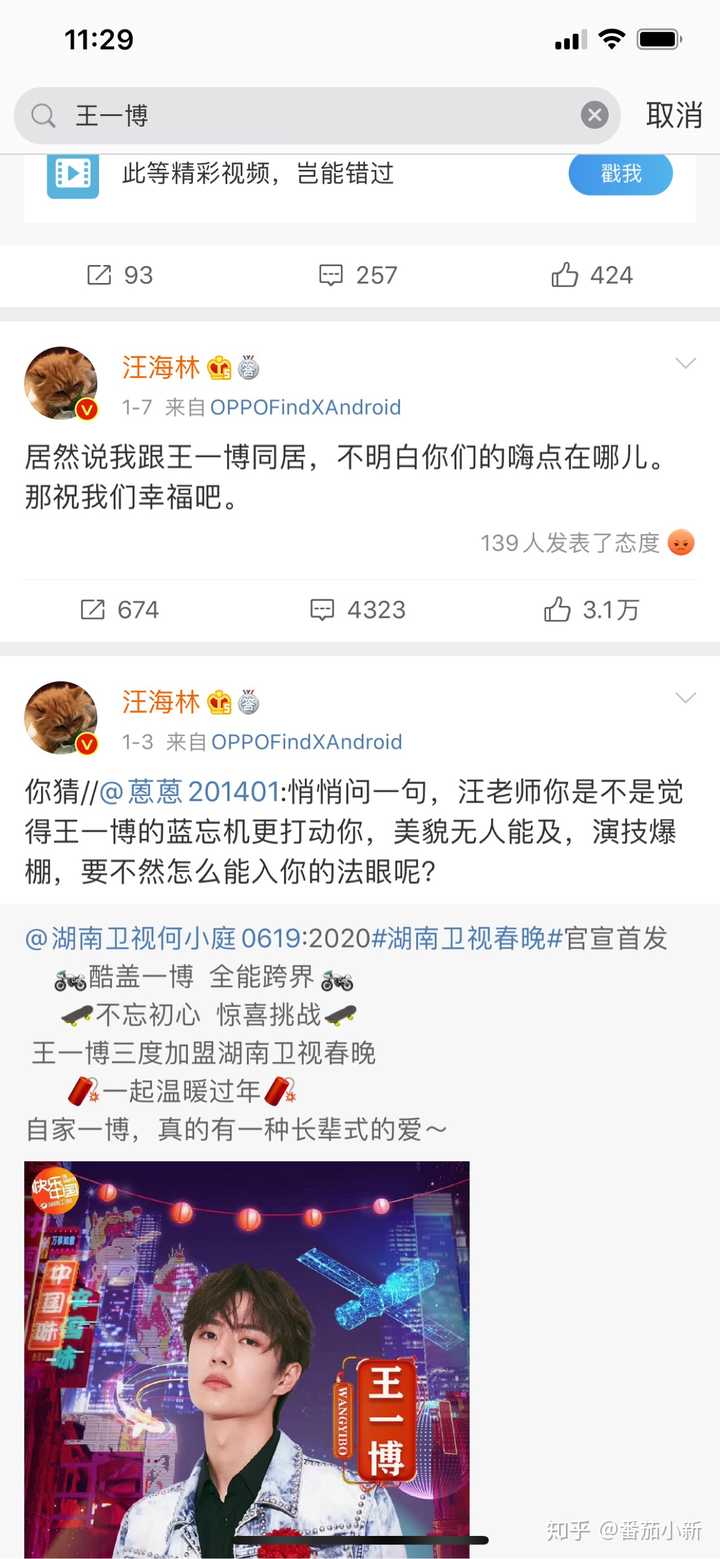The height and width of the screenshot is (1559, 720).
Task: Expand the dropdown arrow on the 1-3 post
Action: 685,698
